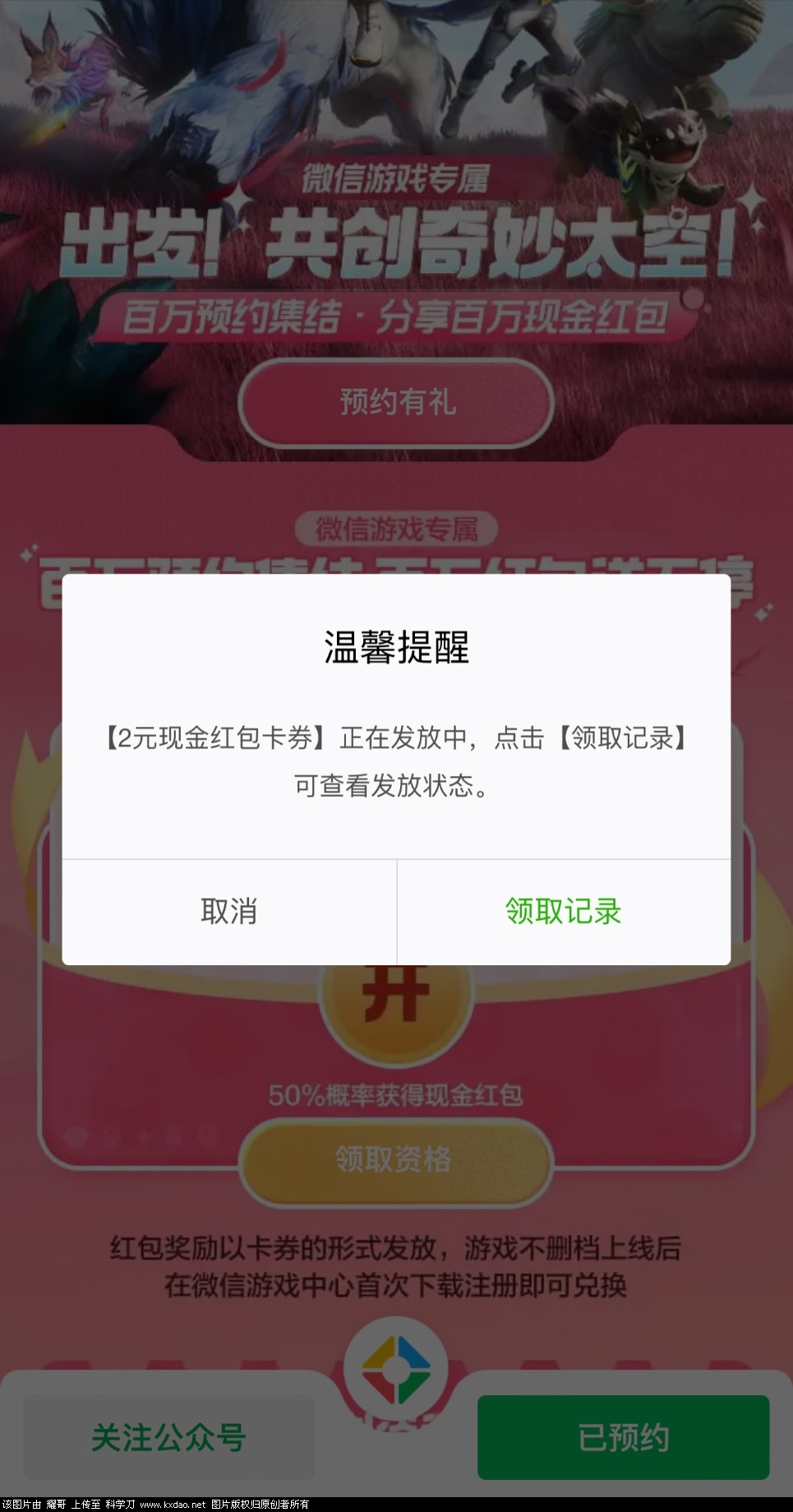Image resolution: width=793 pixels, height=1512 pixels.
Task: Dismiss the dialog with 取消
Action: coord(229,912)
